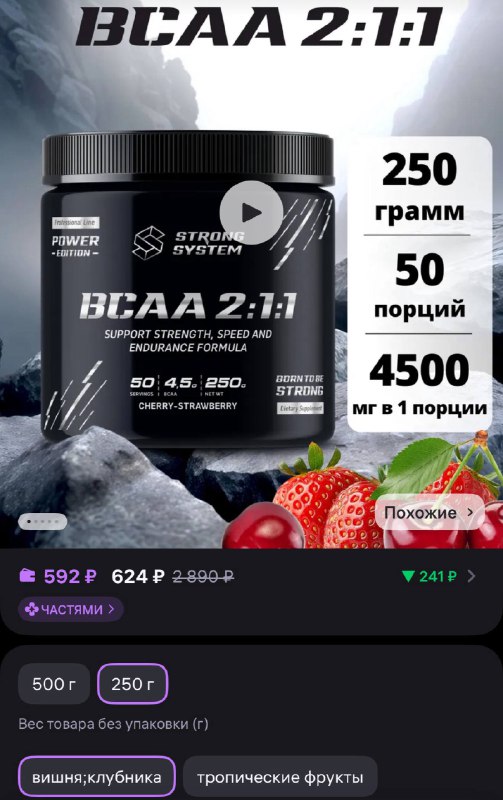Image resolution: width=503 pixels, height=800 pixels.
Task: Select the 250 г weight option
Action: 133,684
